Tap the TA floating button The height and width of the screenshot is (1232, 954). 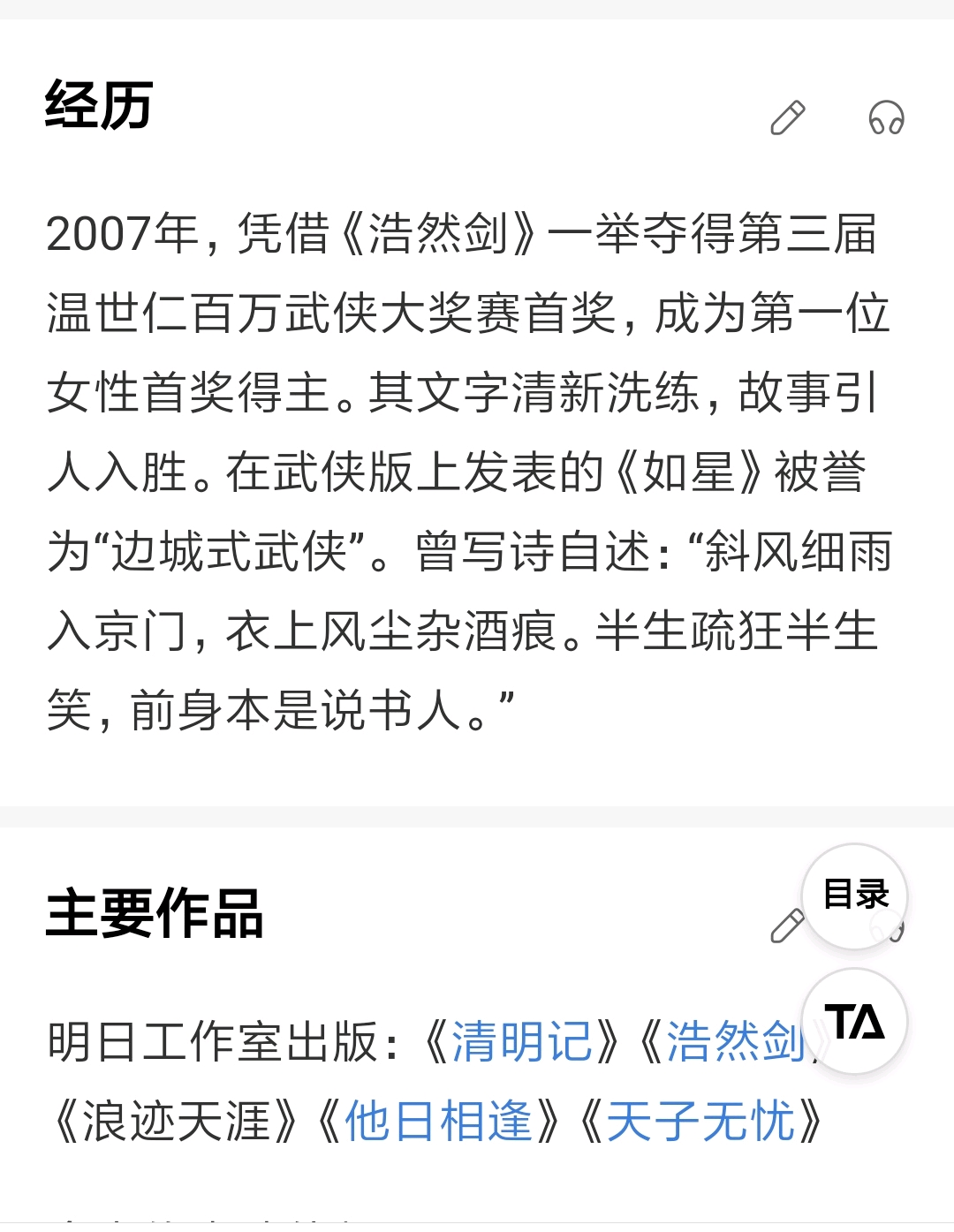854,1022
